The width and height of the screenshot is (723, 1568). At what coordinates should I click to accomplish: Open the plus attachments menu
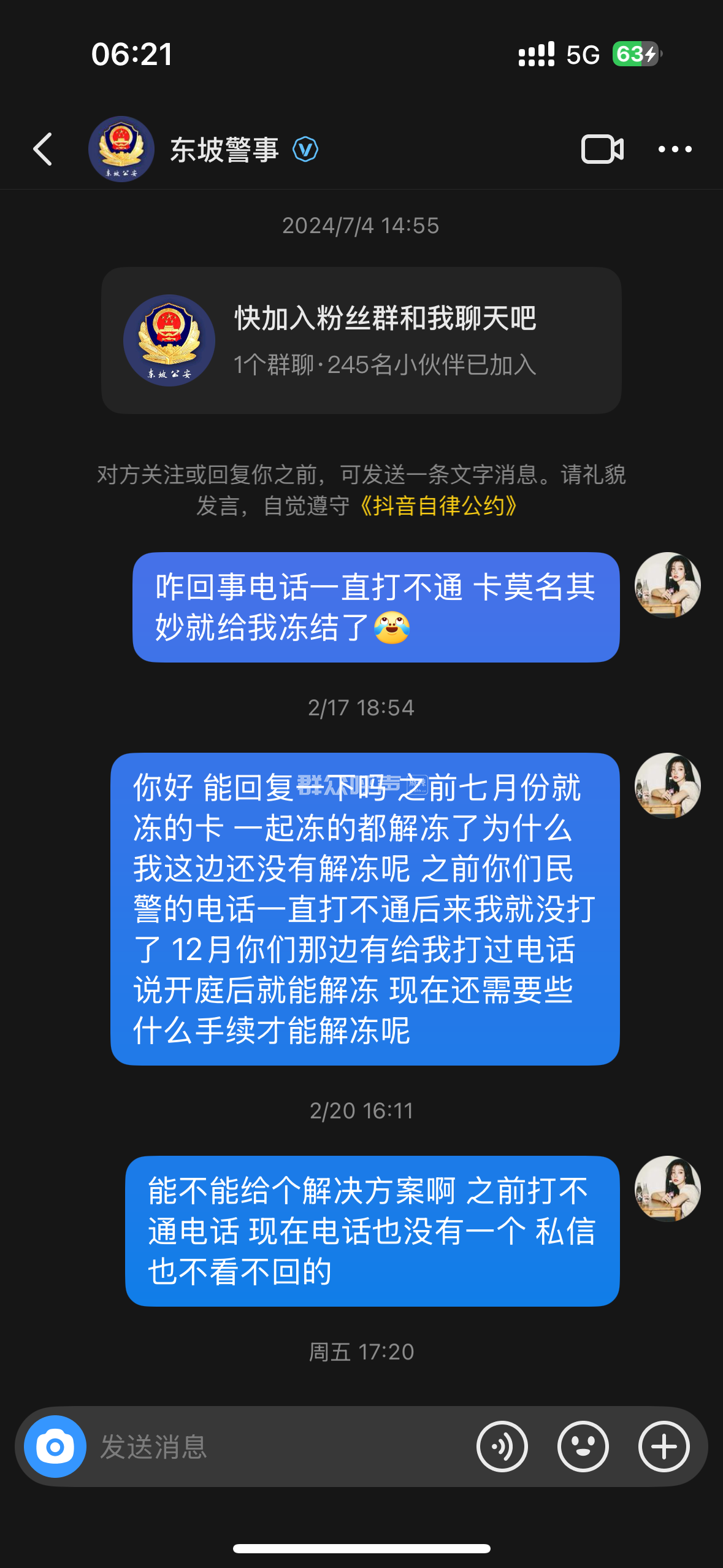point(664,1447)
